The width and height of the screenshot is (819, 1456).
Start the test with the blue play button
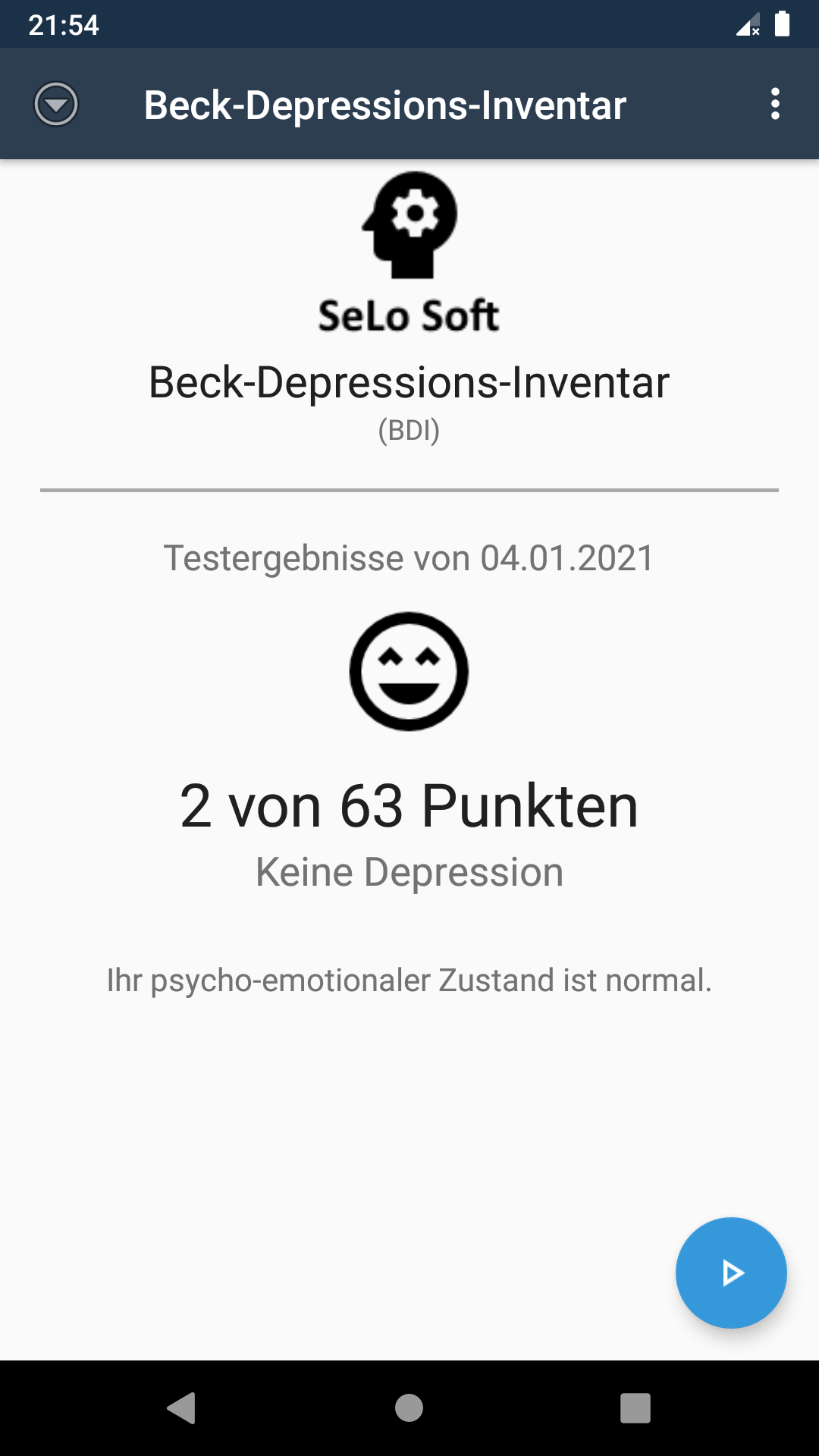[x=731, y=1272]
